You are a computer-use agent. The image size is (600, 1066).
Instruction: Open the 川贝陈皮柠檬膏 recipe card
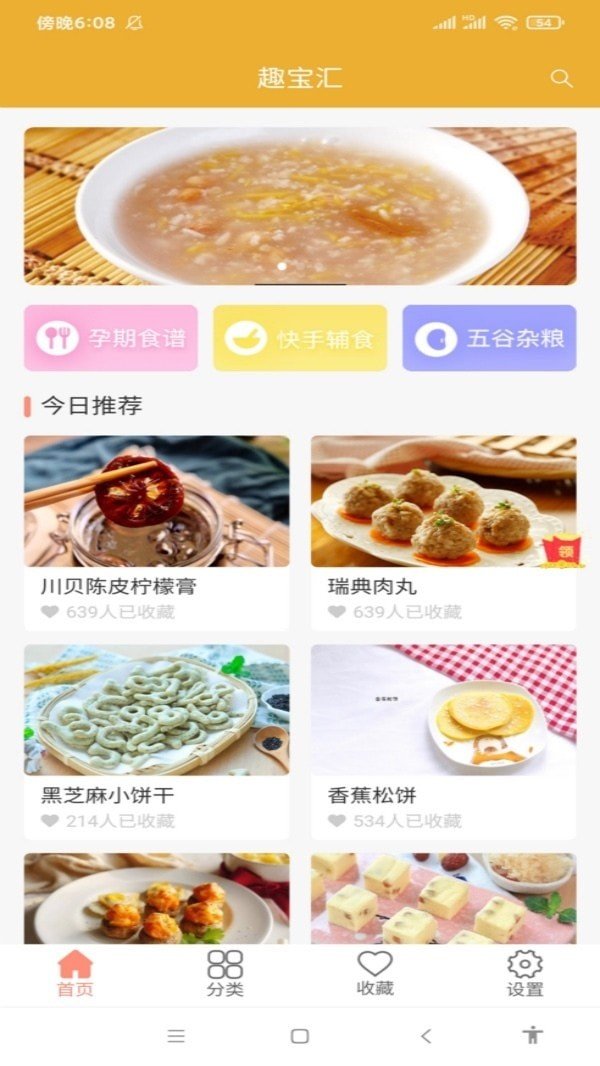click(x=157, y=532)
